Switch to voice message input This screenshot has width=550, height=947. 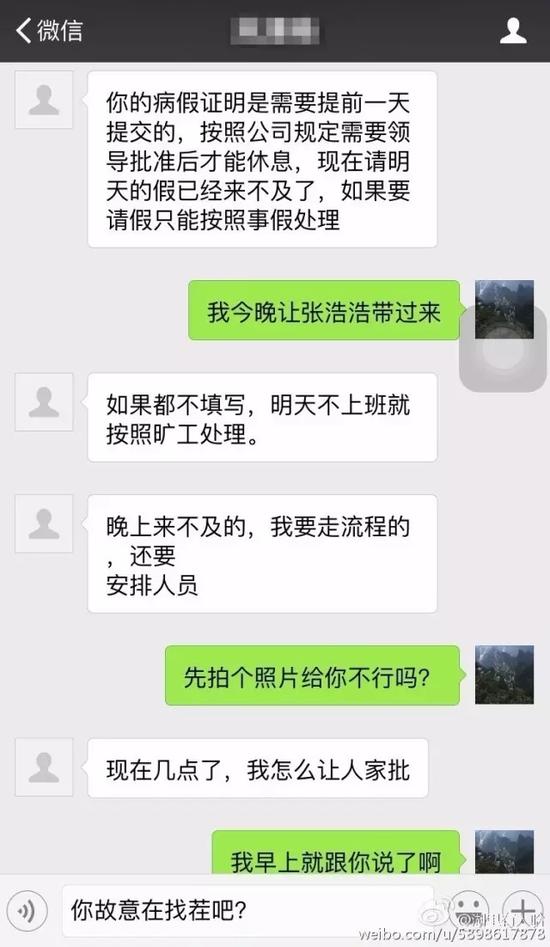[27, 910]
